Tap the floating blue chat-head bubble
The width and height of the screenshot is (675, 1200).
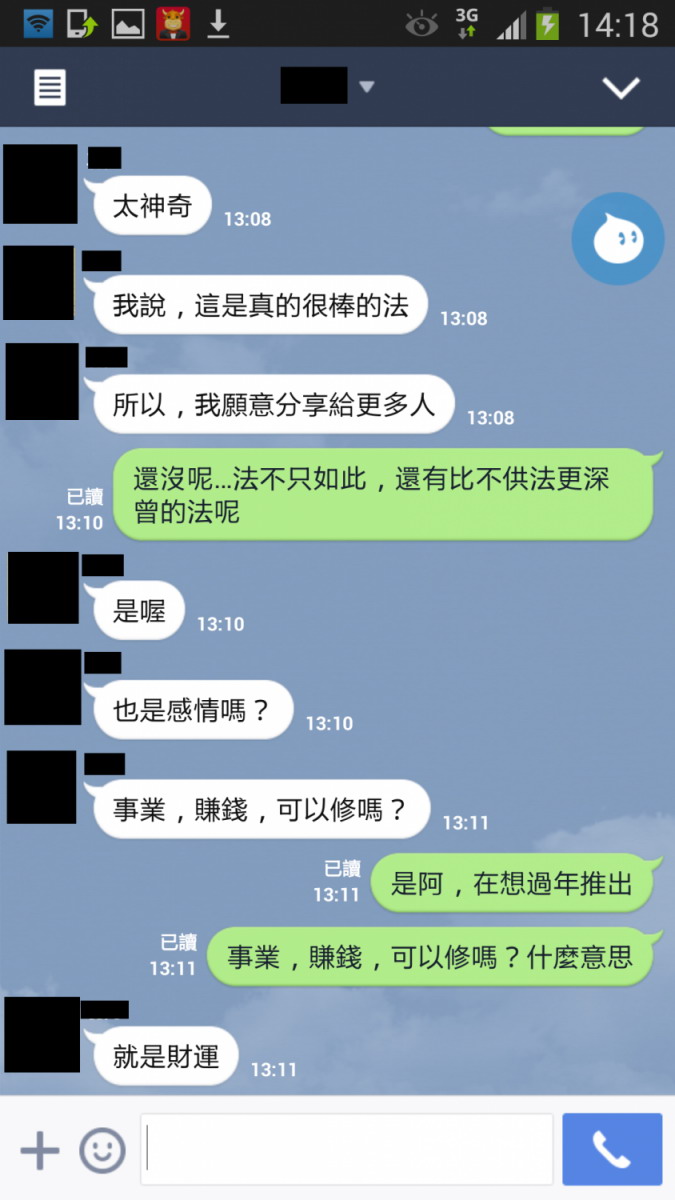pos(617,239)
